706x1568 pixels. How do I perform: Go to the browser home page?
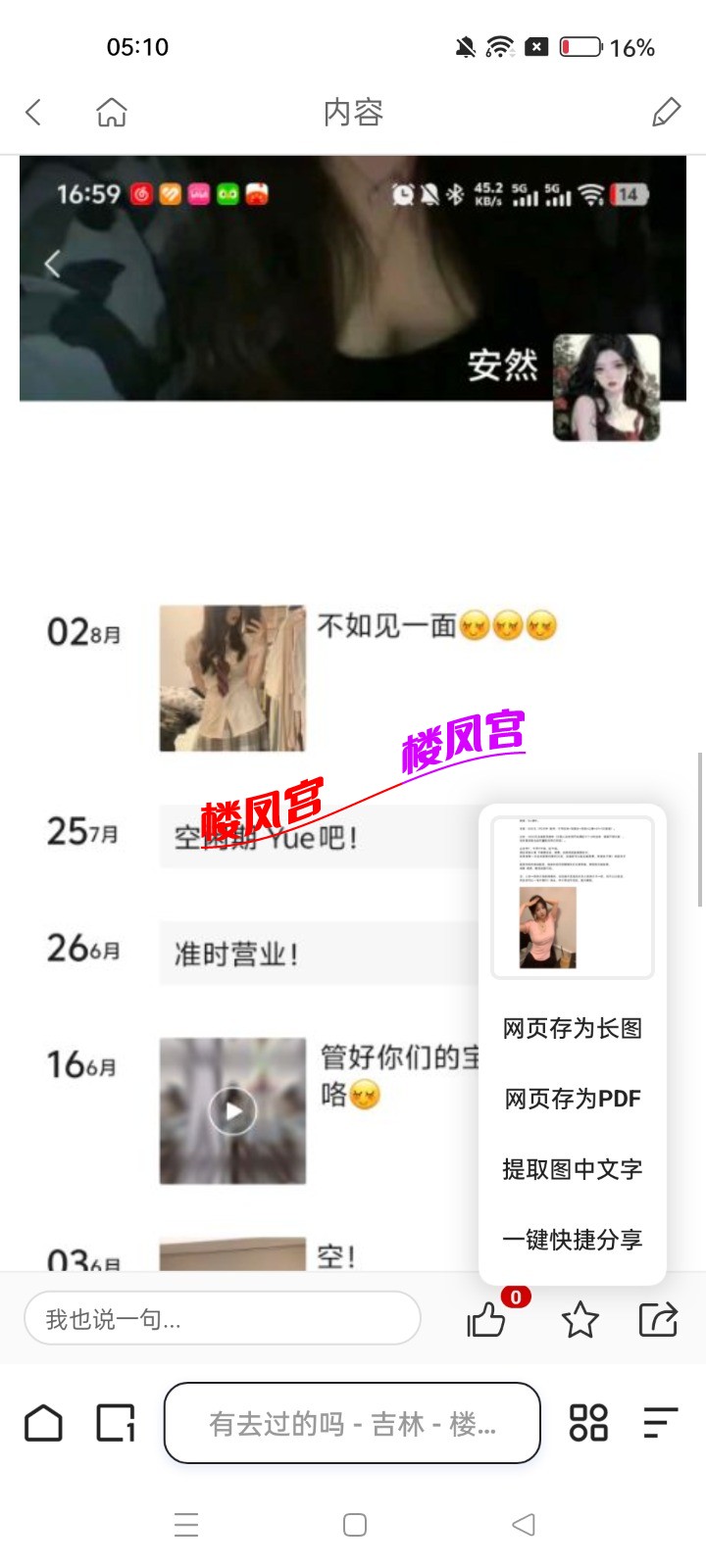(x=43, y=1423)
